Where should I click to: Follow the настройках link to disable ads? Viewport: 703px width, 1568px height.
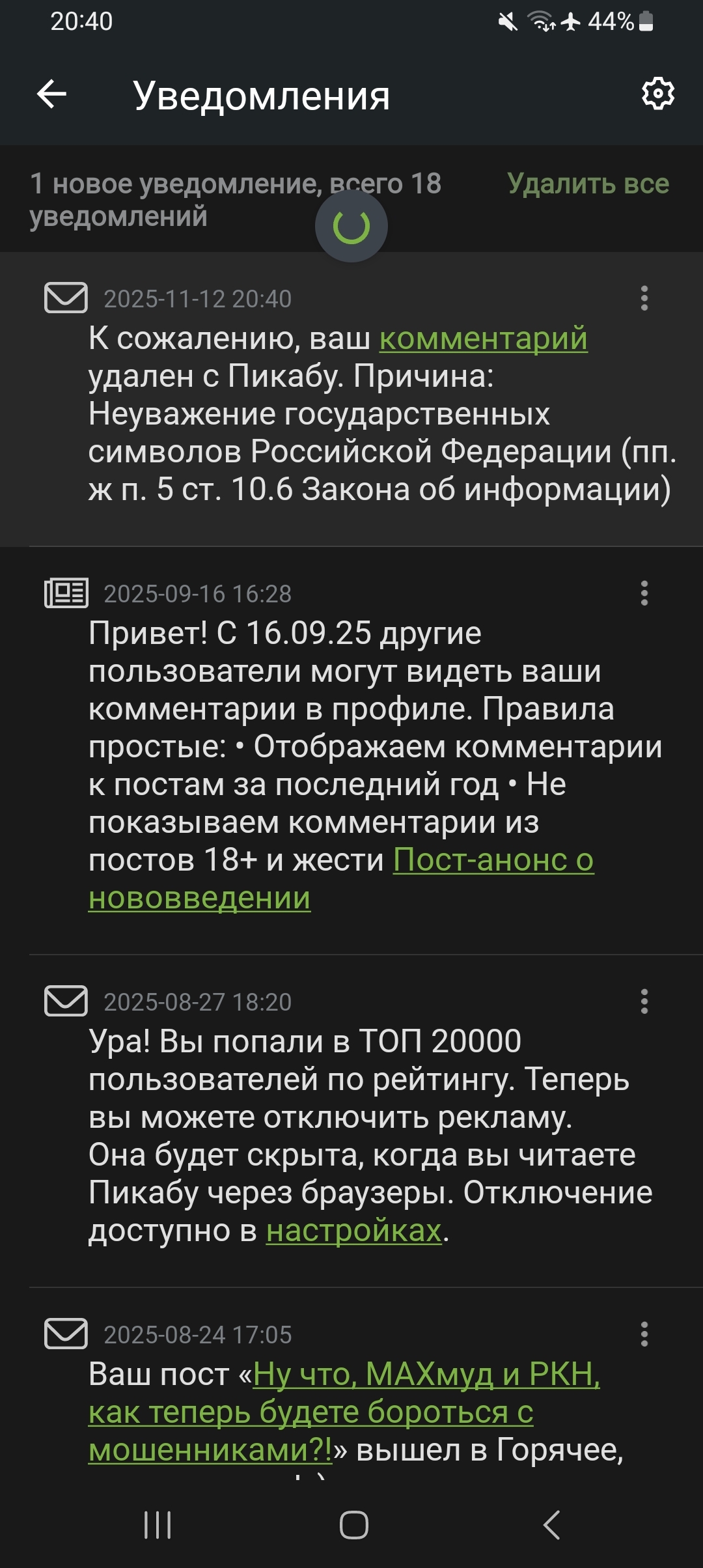pyautogui.click(x=353, y=1231)
